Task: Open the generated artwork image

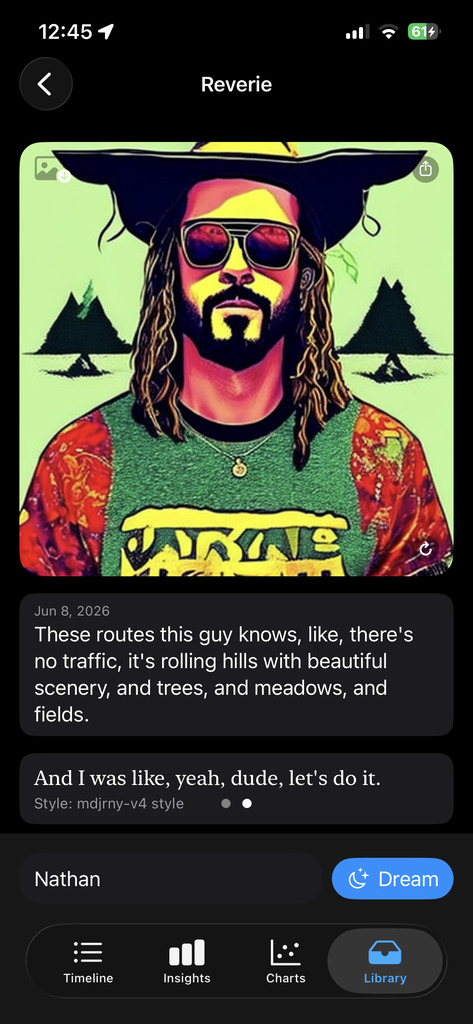Action: click(x=236, y=359)
